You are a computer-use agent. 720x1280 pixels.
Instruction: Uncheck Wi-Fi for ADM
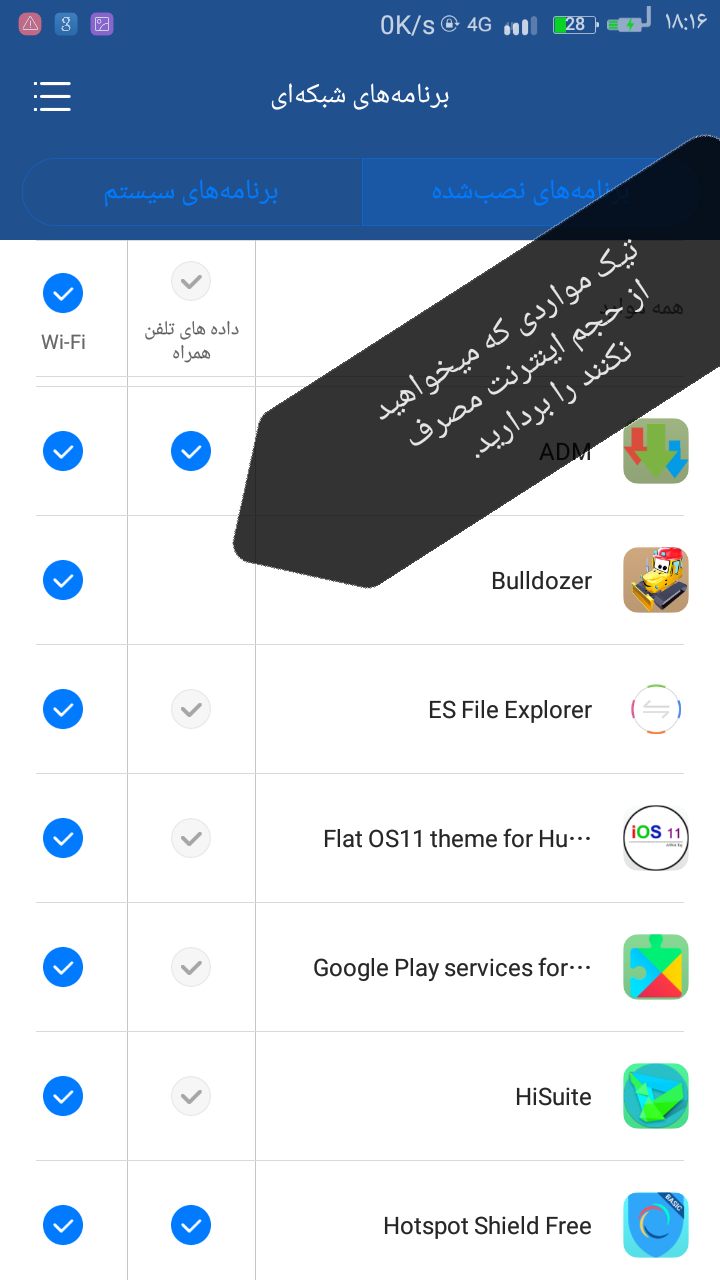point(63,452)
